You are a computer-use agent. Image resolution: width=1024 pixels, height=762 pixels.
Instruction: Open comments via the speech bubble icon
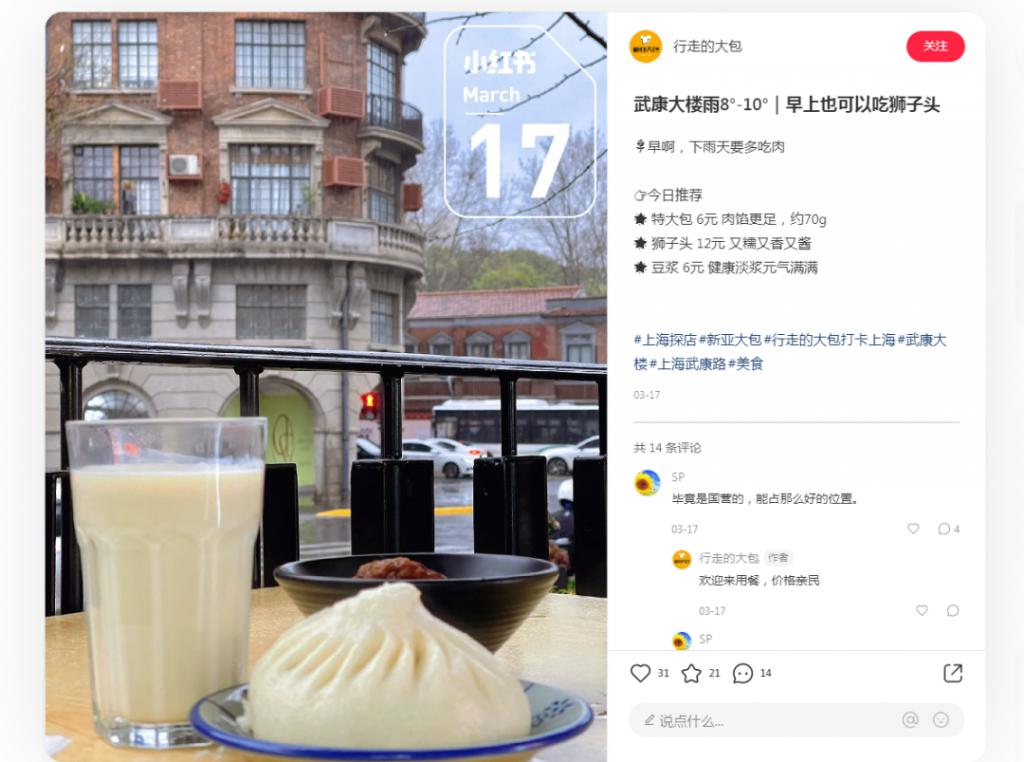[742, 673]
